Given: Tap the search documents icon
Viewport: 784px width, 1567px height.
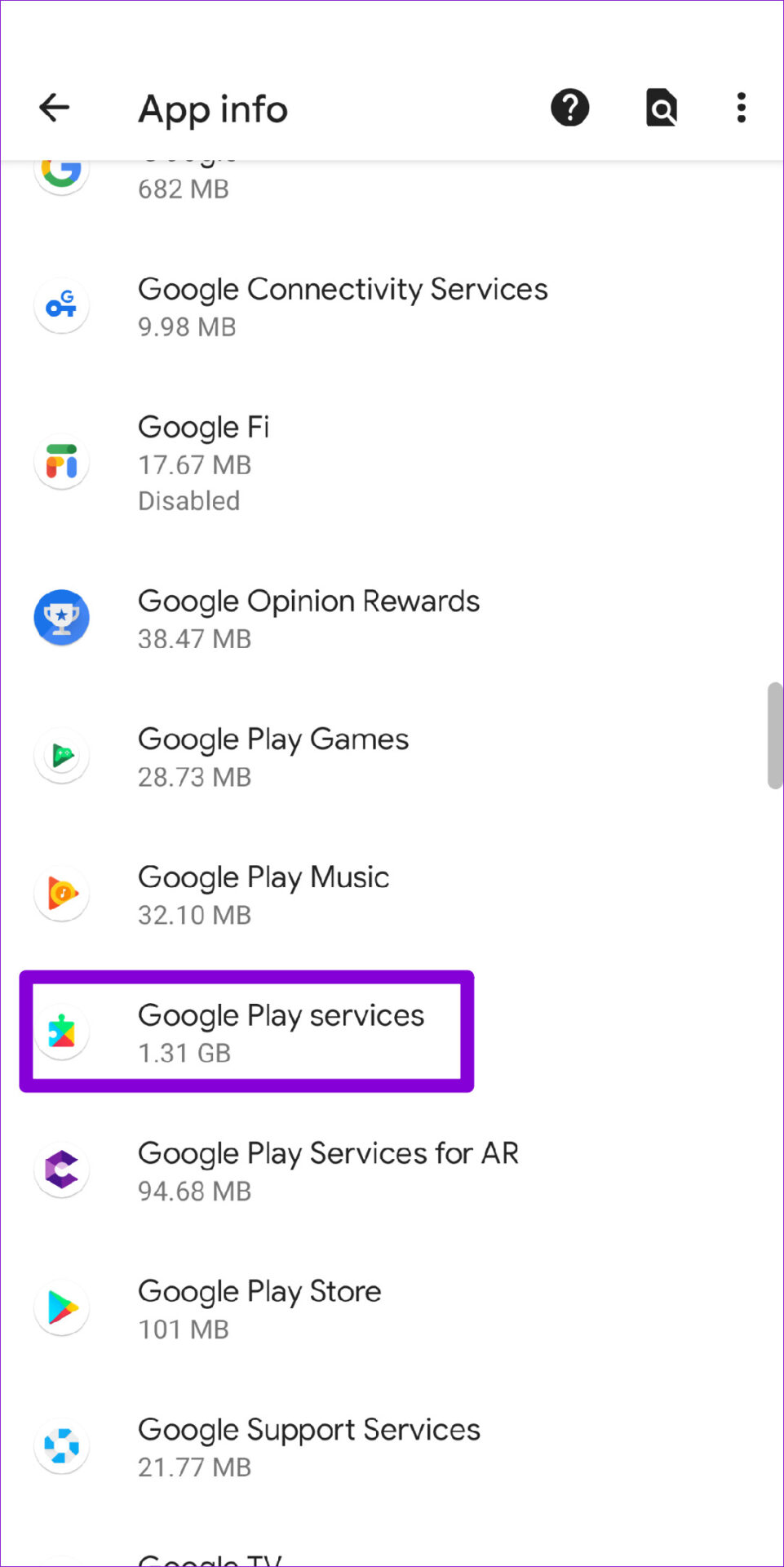Looking at the screenshot, I should coord(661,107).
